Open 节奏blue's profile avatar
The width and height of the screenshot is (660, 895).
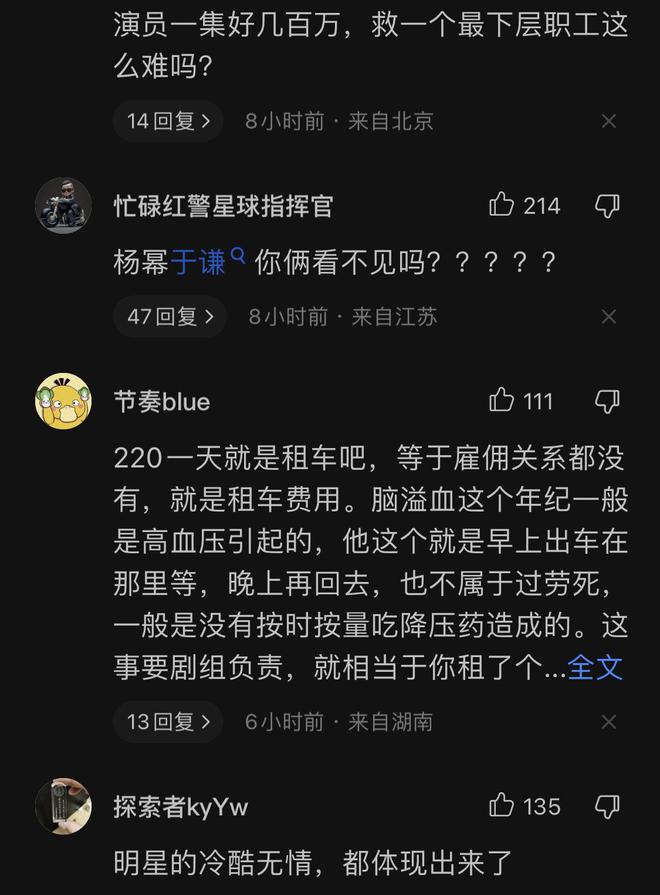[63, 401]
